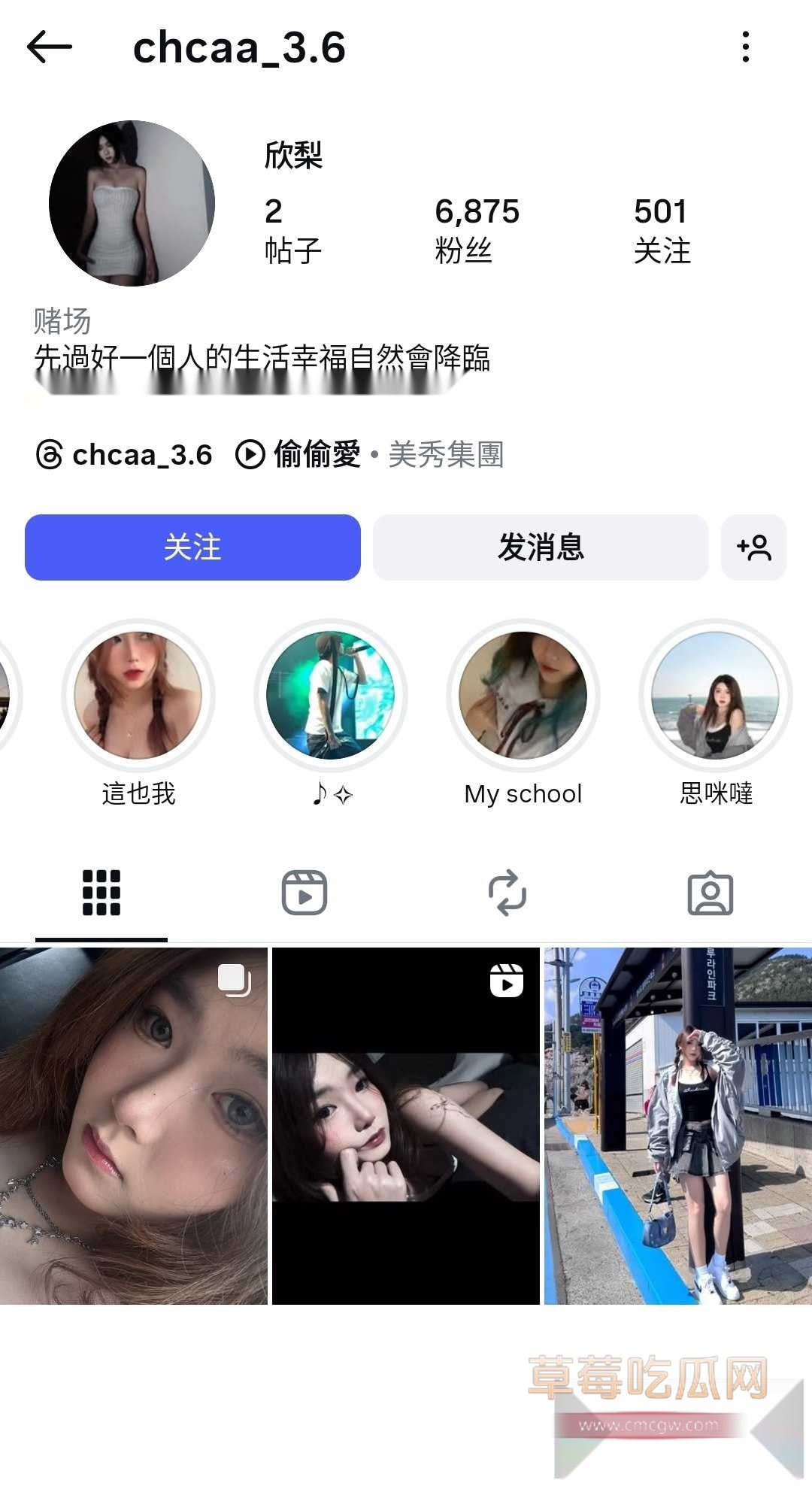View the 6,875 粉丝 followers list
Viewport: 812px width, 1486px height.
(477, 230)
